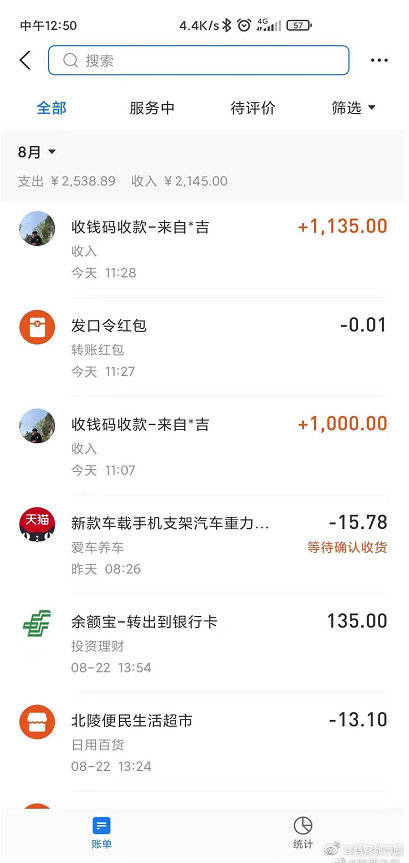The width and height of the screenshot is (409, 863).
Task: Open 余额宝-转出到银行卡 transaction
Action: (204, 643)
